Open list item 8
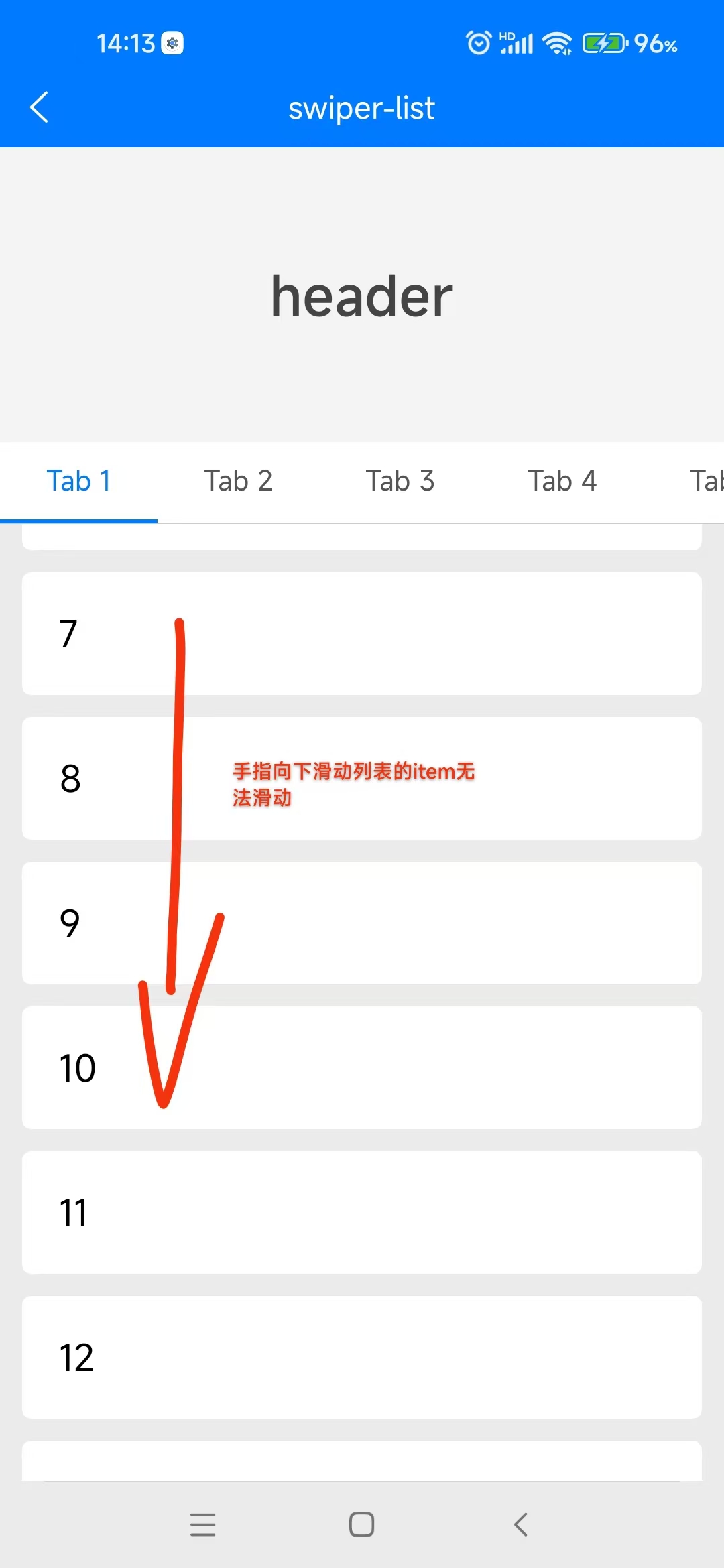Viewport: 724px width, 1568px height. [x=362, y=778]
